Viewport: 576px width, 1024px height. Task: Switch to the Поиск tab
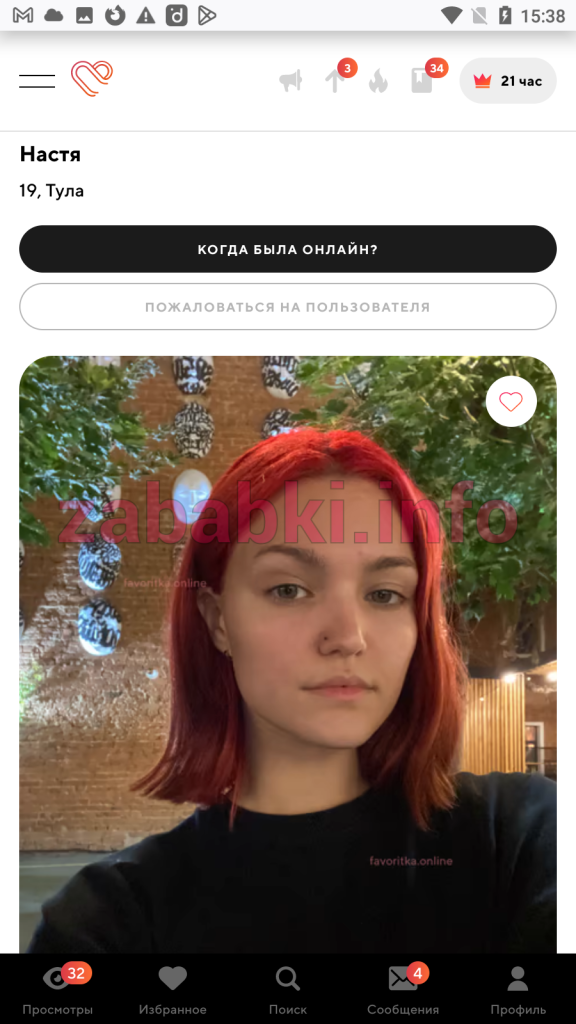[288, 989]
